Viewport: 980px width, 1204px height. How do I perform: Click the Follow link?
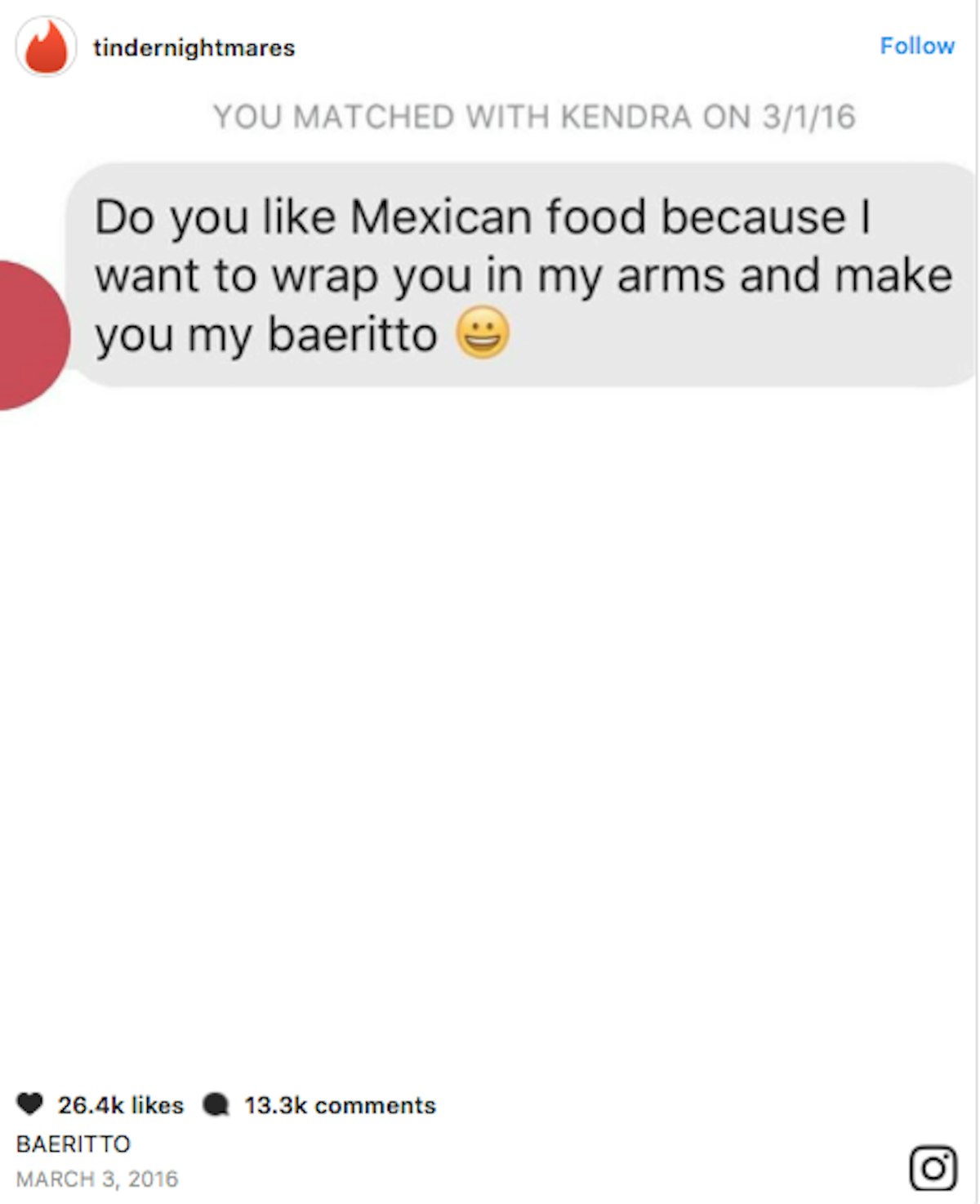click(918, 46)
